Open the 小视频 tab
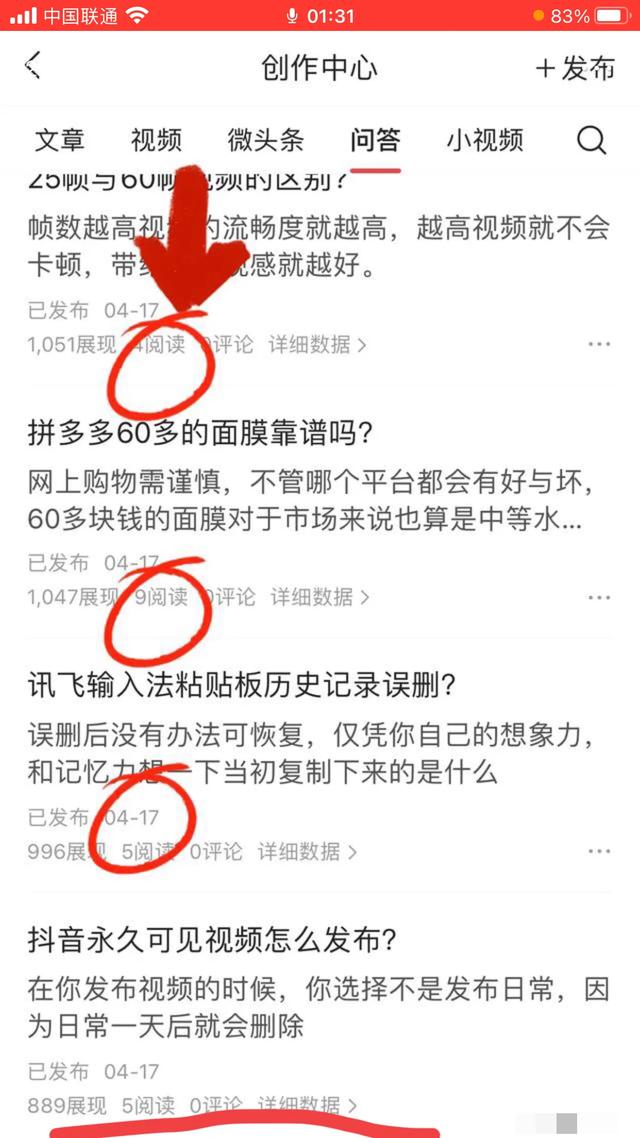Viewport: 640px width, 1138px height. point(485,141)
